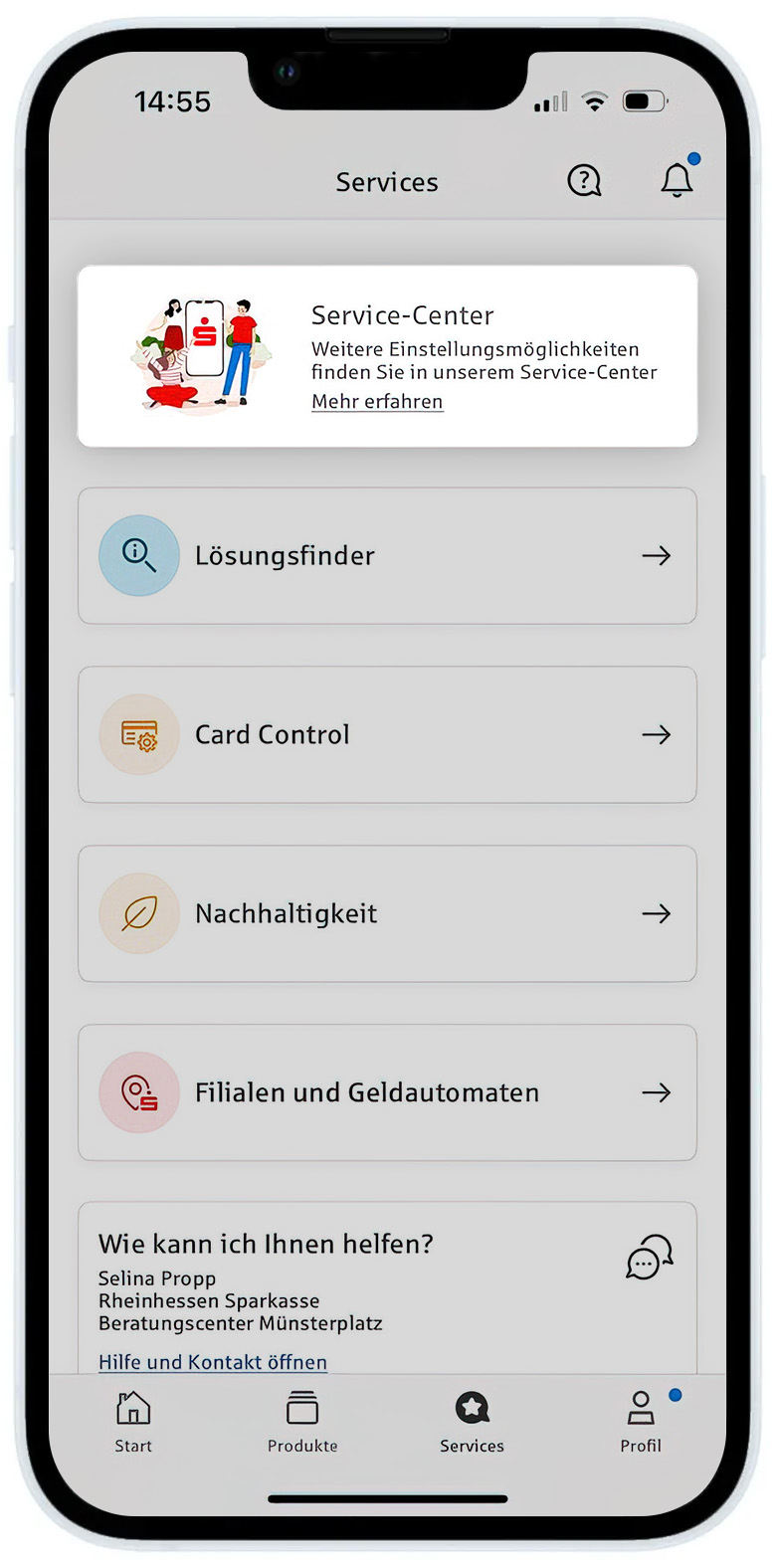Open Lösungsfinder
This screenshot has width=778, height=1568.
coord(387,555)
